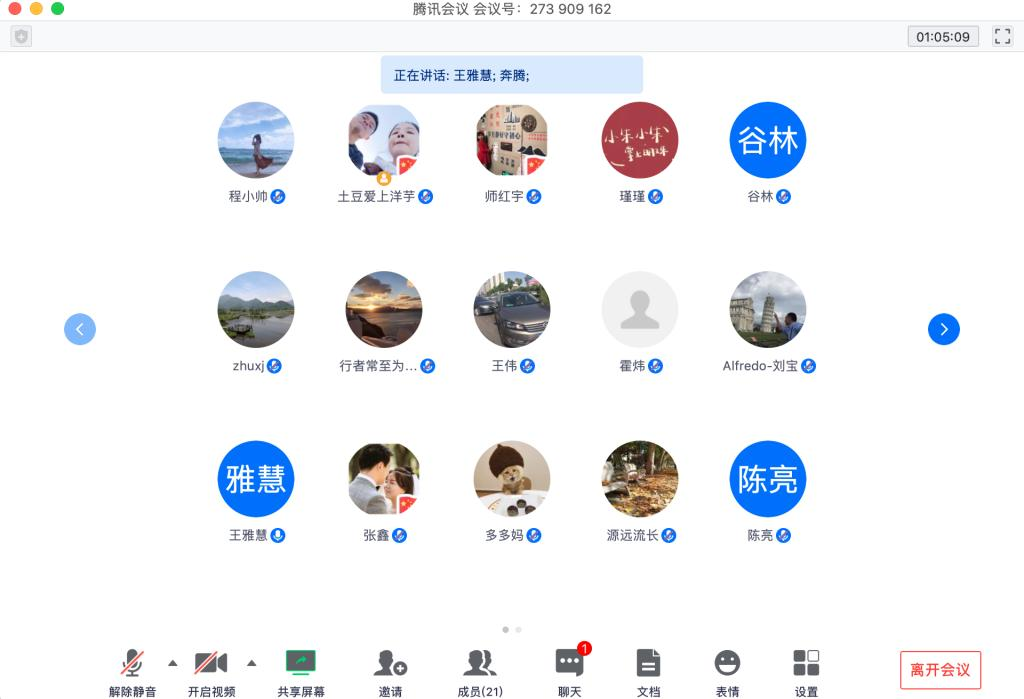
Task: Leave the meeting (离开会议)
Action: point(940,669)
